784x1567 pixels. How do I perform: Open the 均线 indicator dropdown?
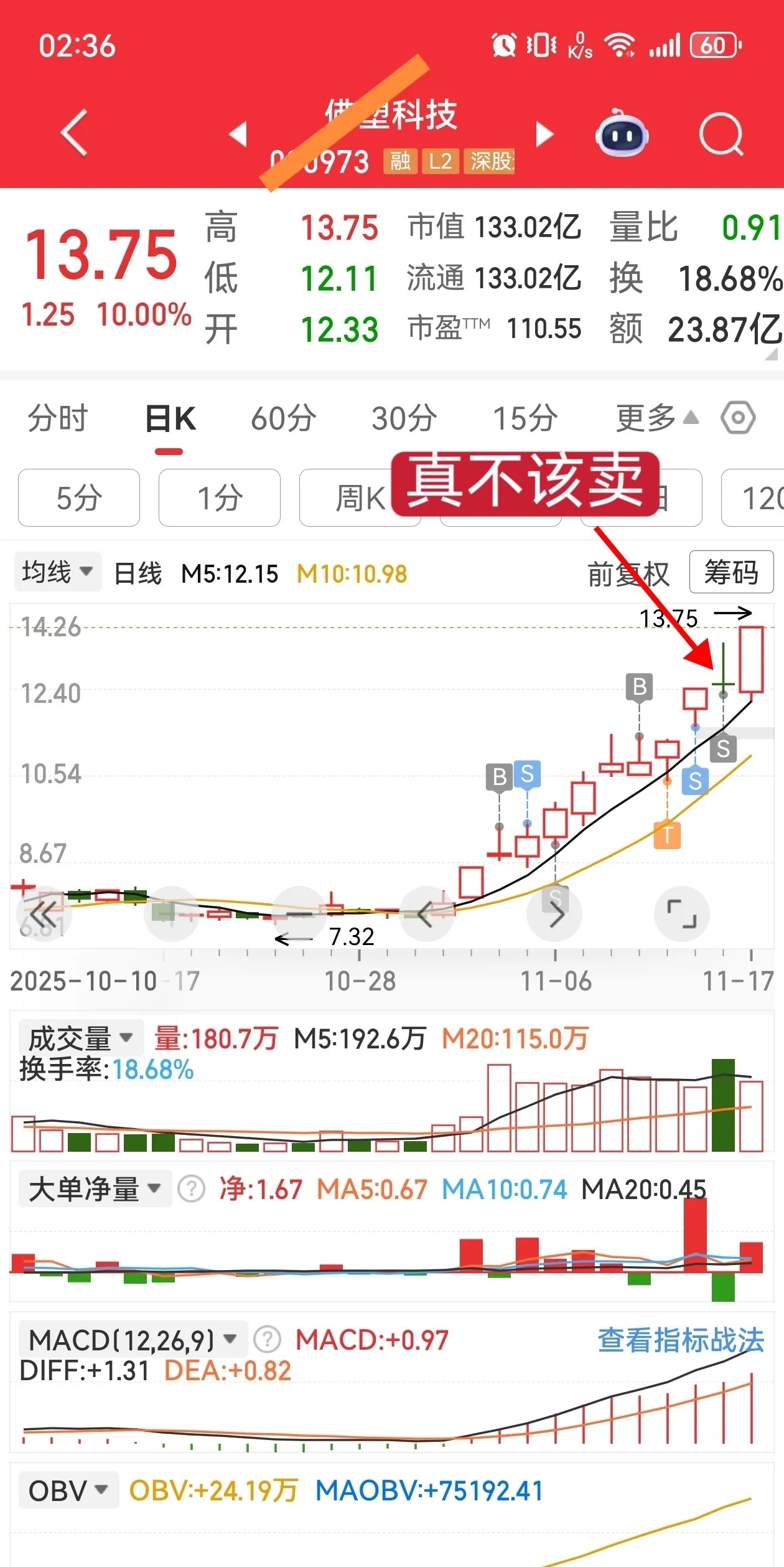pos(58,572)
